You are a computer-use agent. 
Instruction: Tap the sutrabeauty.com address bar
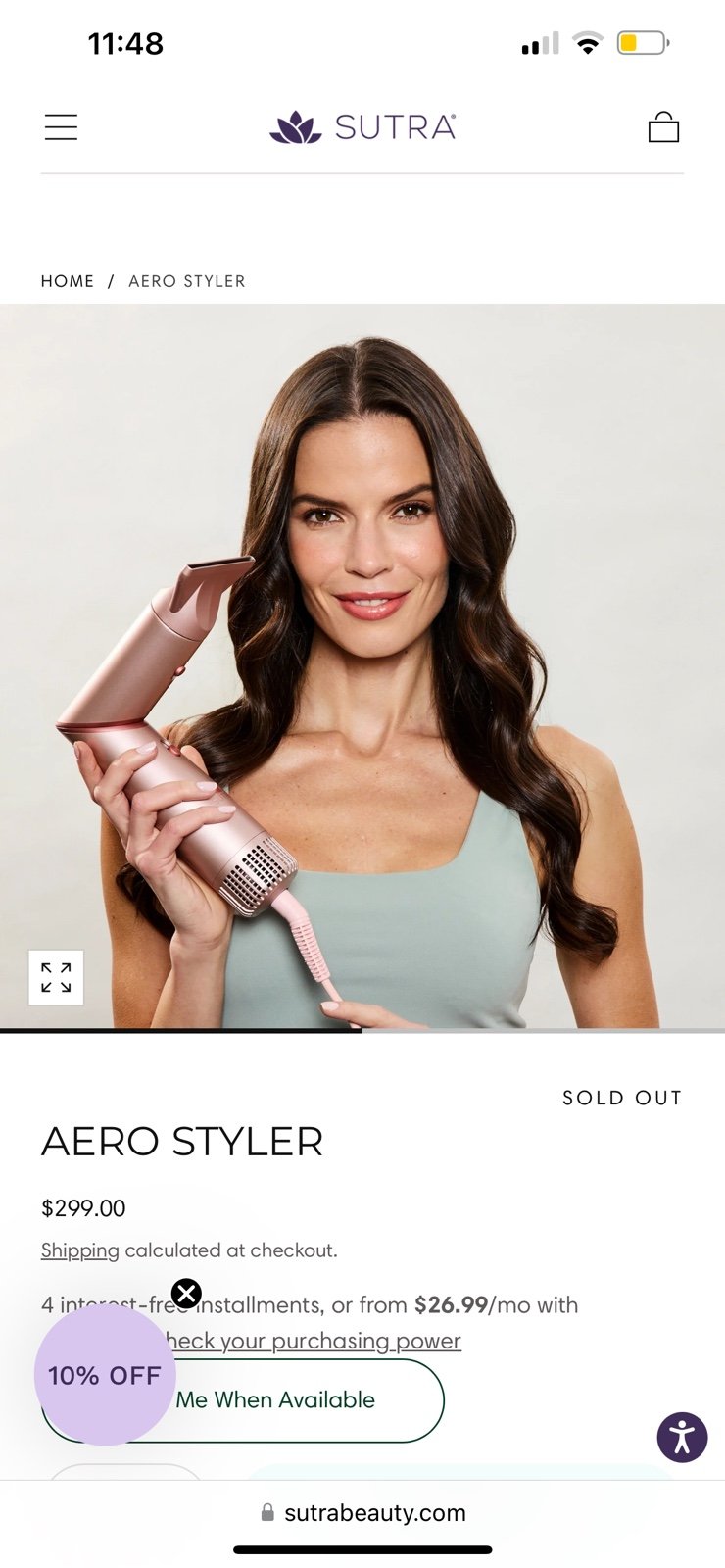[362, 1512]
